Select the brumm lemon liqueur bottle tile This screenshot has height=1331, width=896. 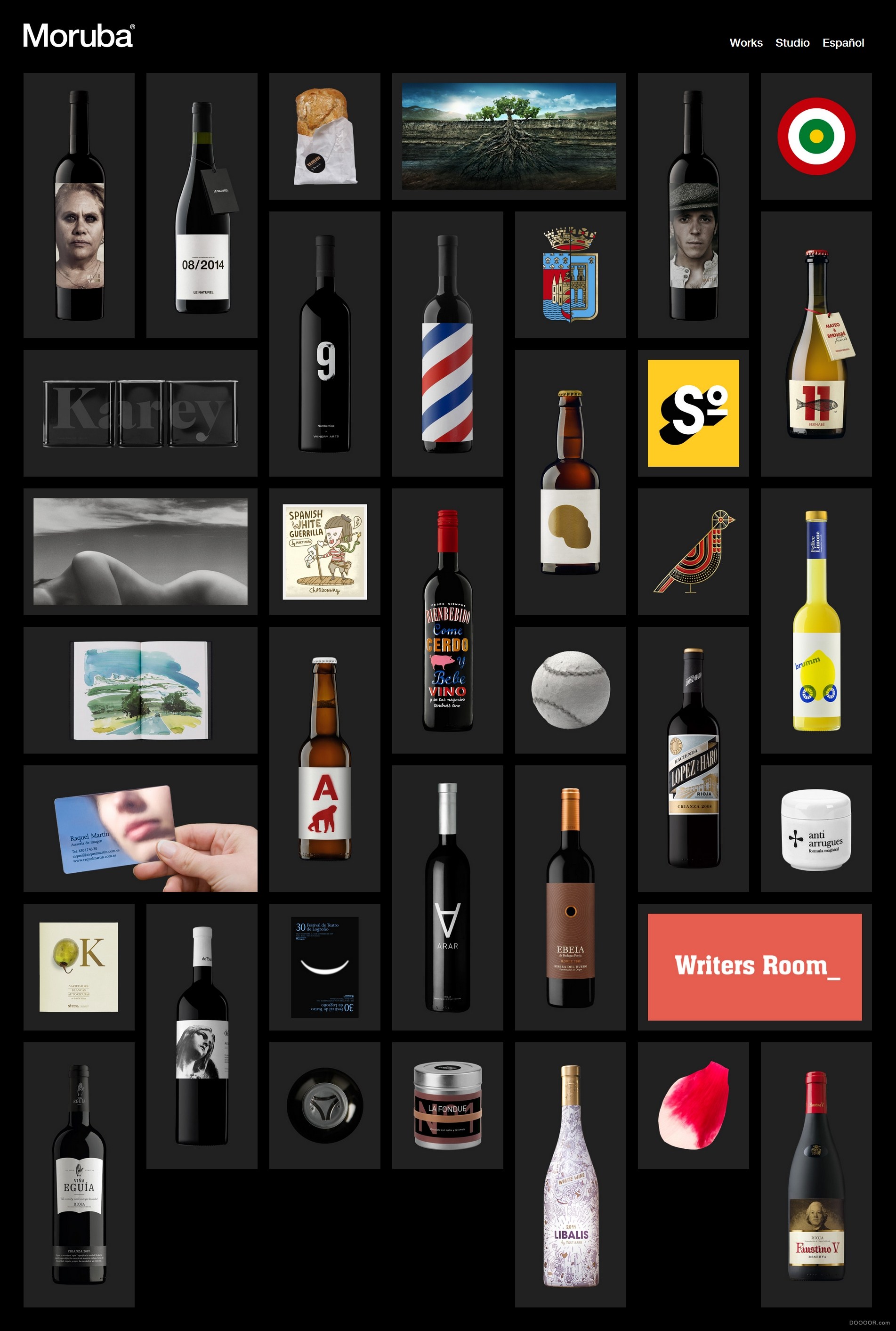816,621
